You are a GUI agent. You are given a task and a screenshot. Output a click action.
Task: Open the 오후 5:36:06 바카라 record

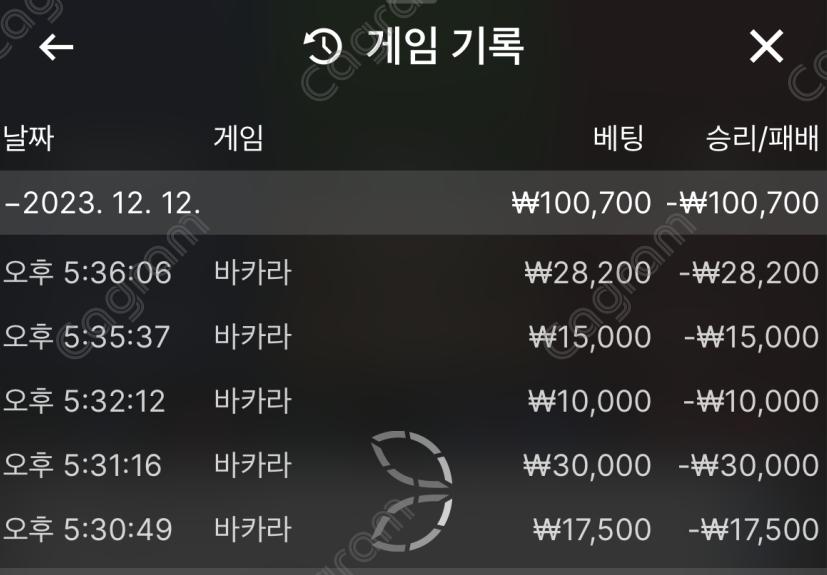413,272
